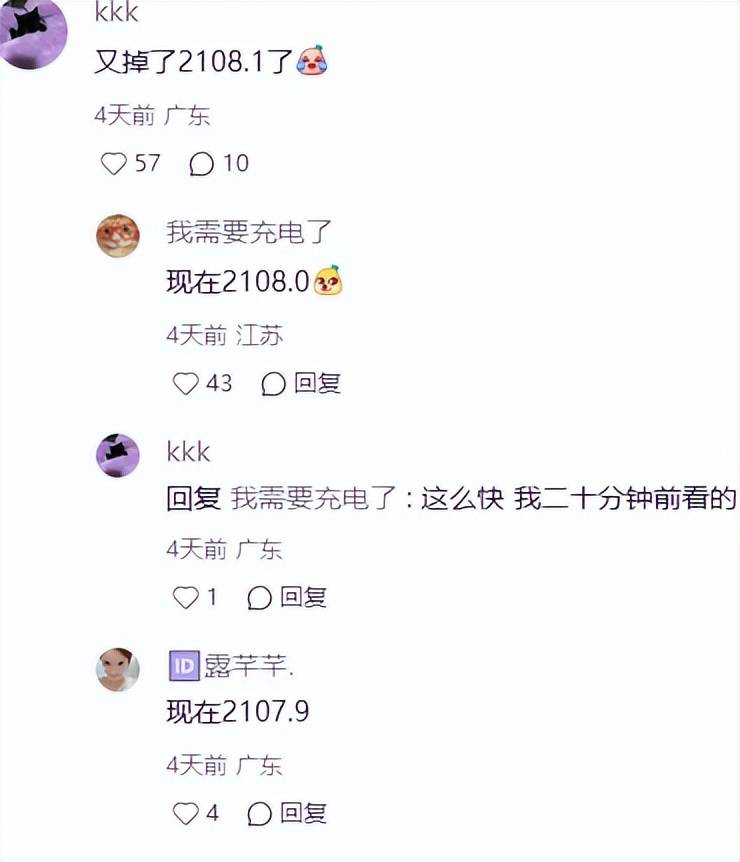Tap the username 我需要充电了 in the first reply
Screen dimensions: 740x862
(x=248, y=233)
